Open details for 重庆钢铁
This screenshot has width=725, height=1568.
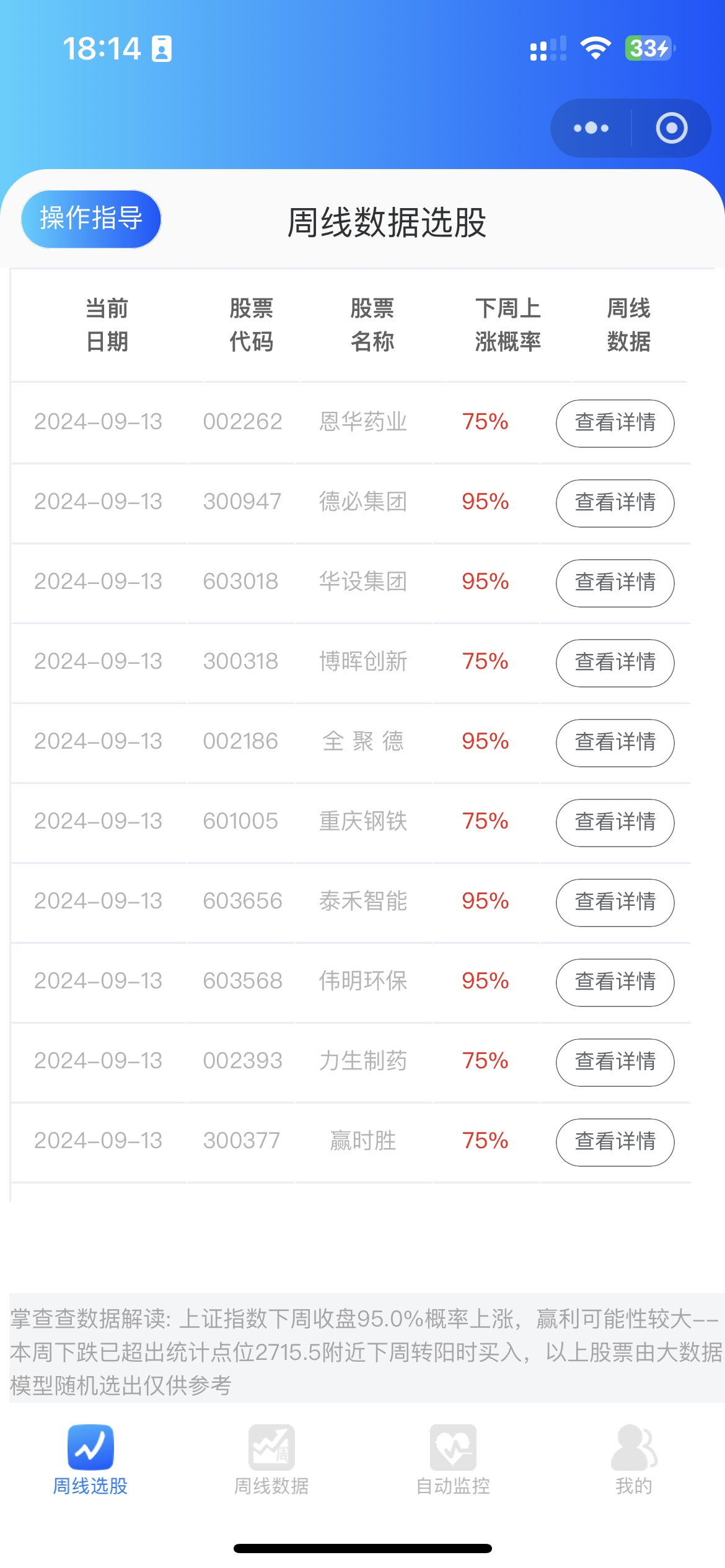615,822
